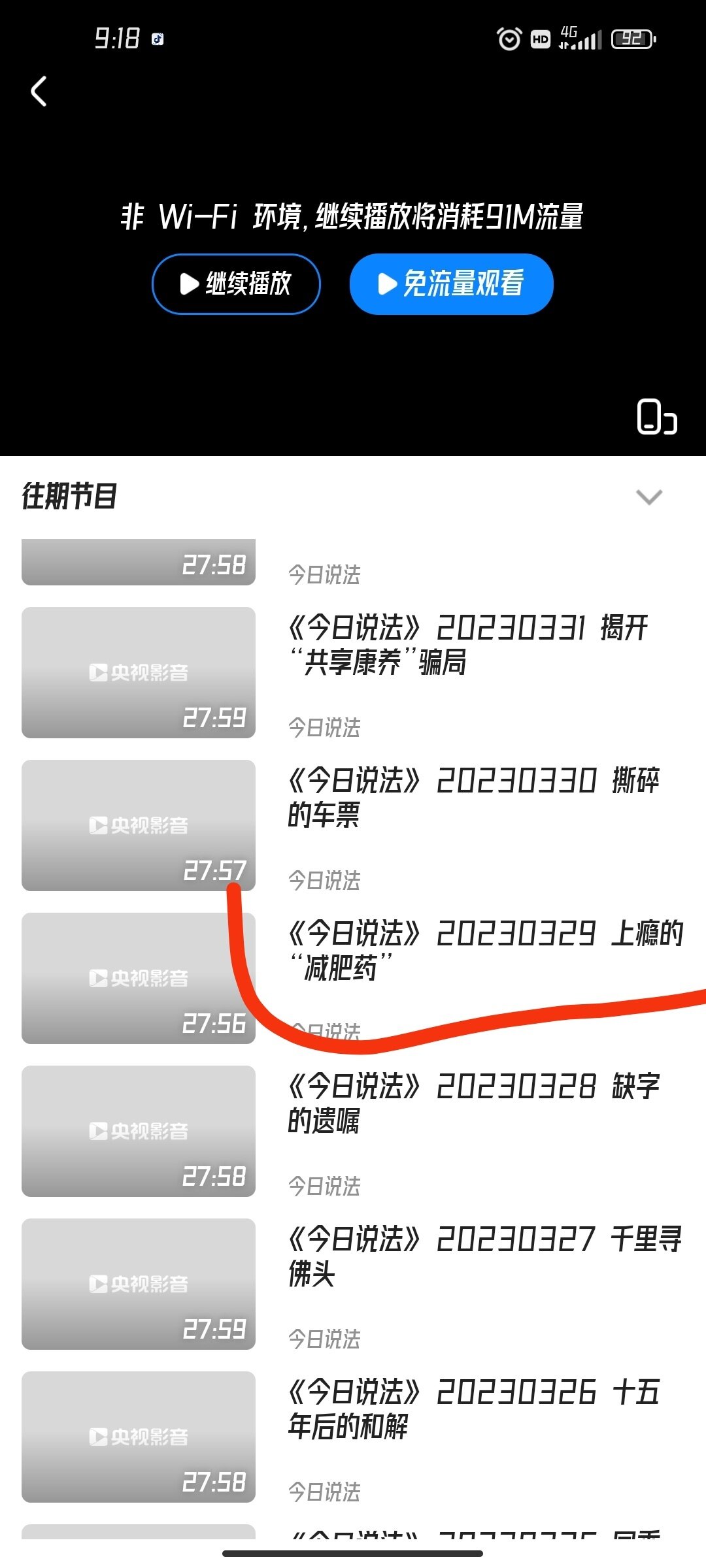This screenshot has width=706, height=1568.
Task: Open episode 20230330 撕碎的车票
Action: click(x=353, y=826)
